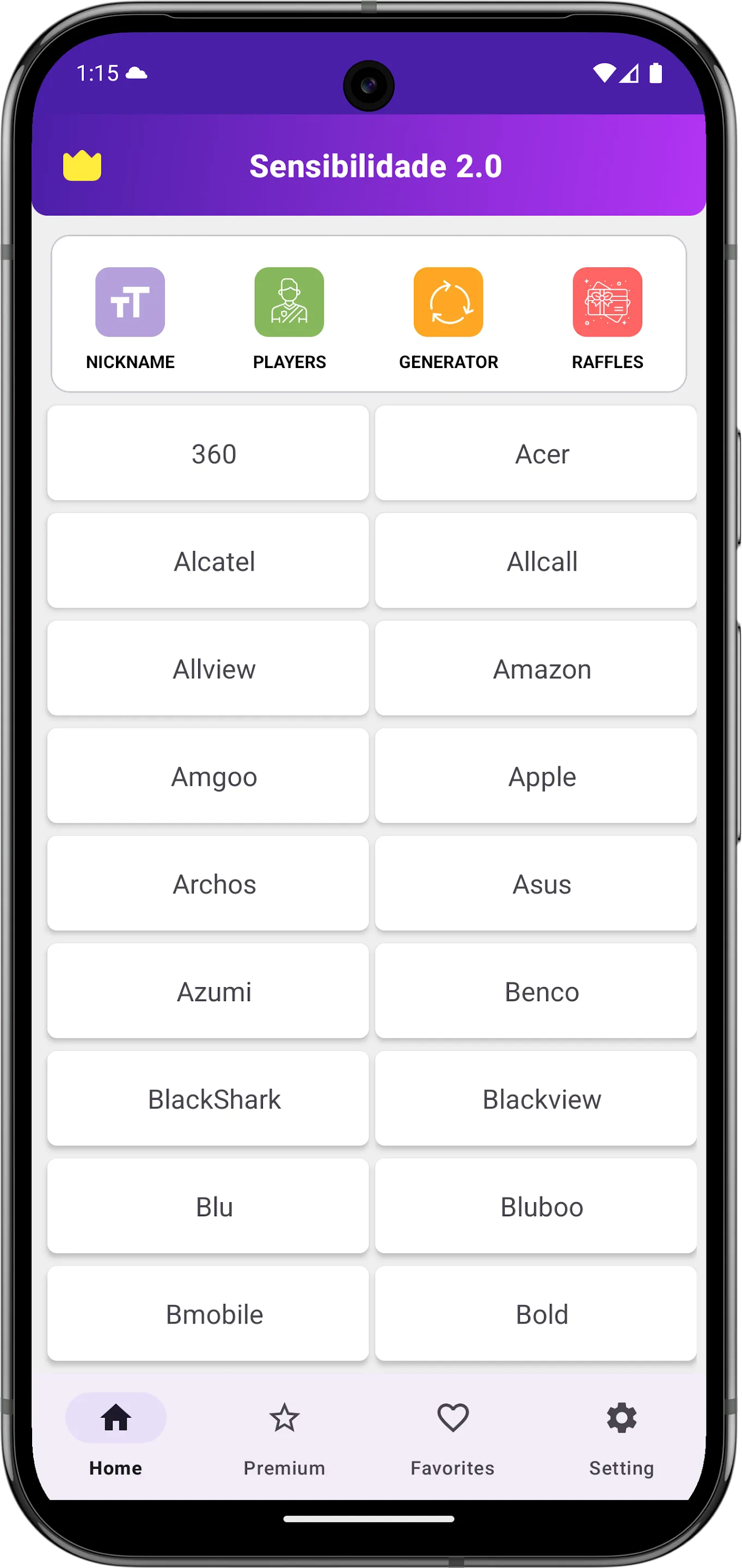Choose Asus from the brand list
Screen dimensions: 742x1568
(536, 884)
